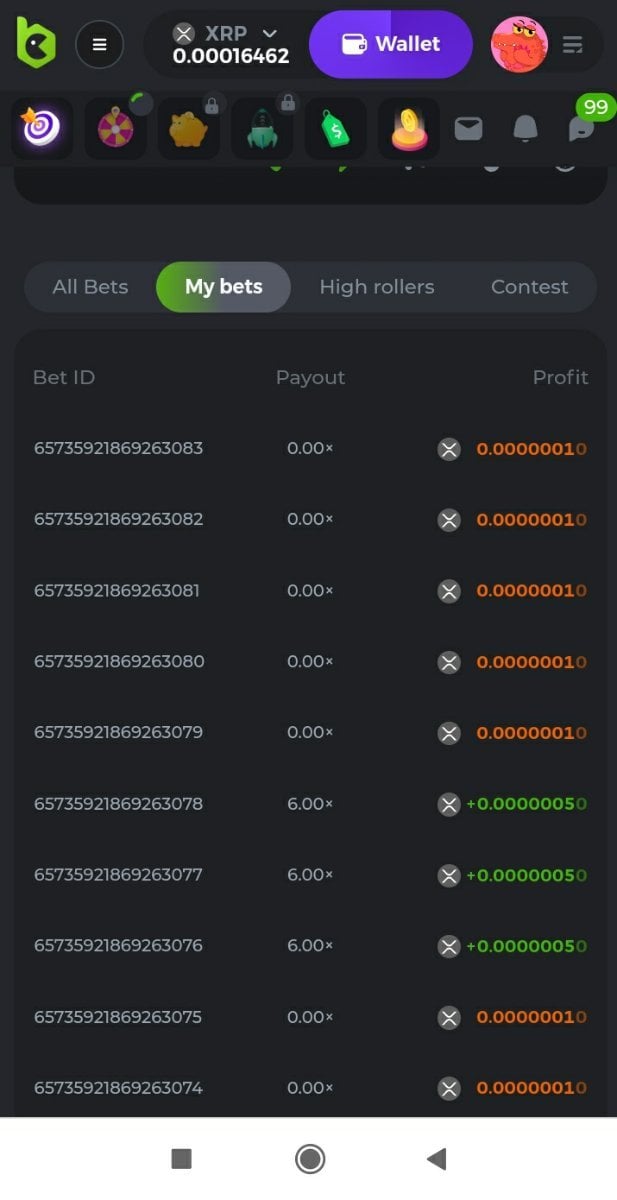Viewport: 617px width, 1200px height.
Task: Open bet ID ending in 3083
Action: pyautogui.click(x=118, y=448)
